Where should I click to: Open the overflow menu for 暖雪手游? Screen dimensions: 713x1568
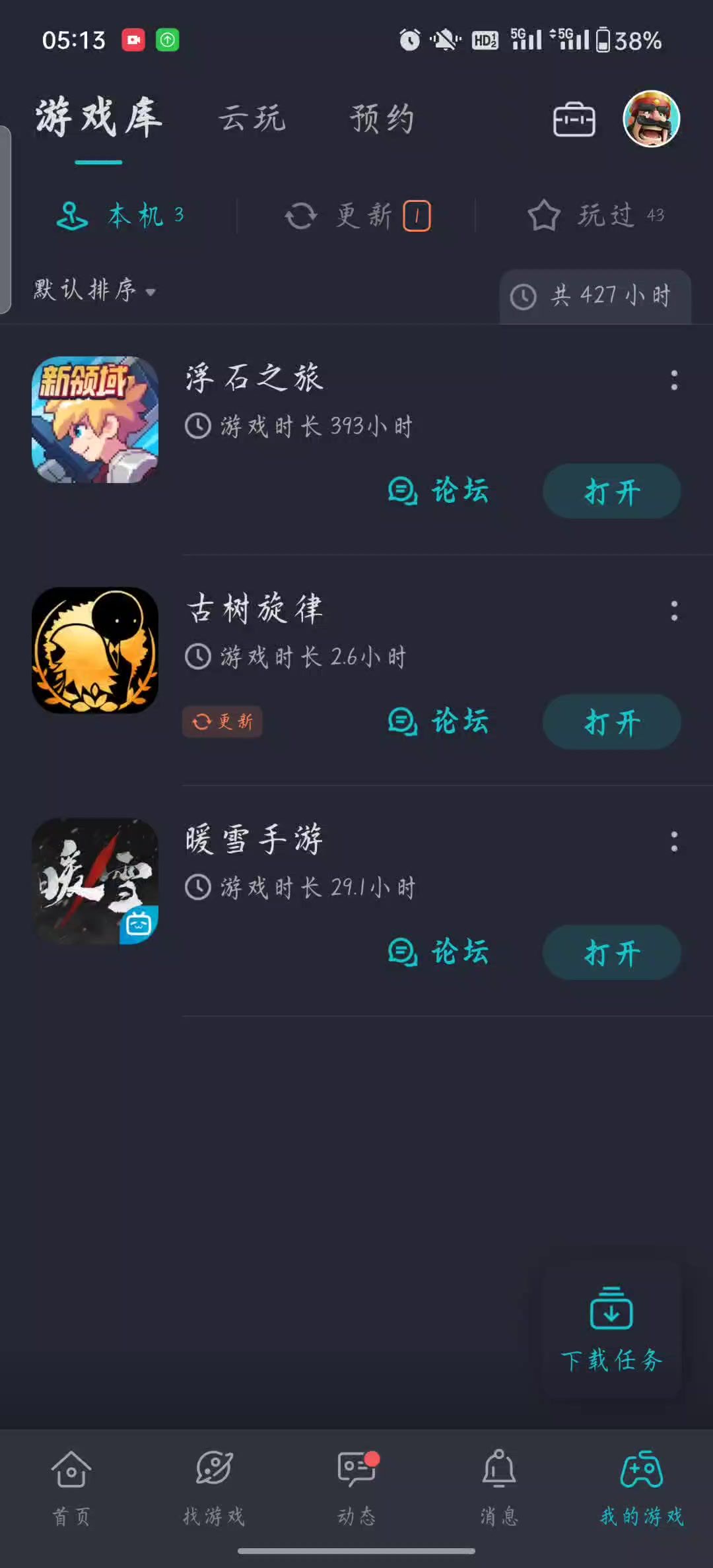[x=674, y=841]
